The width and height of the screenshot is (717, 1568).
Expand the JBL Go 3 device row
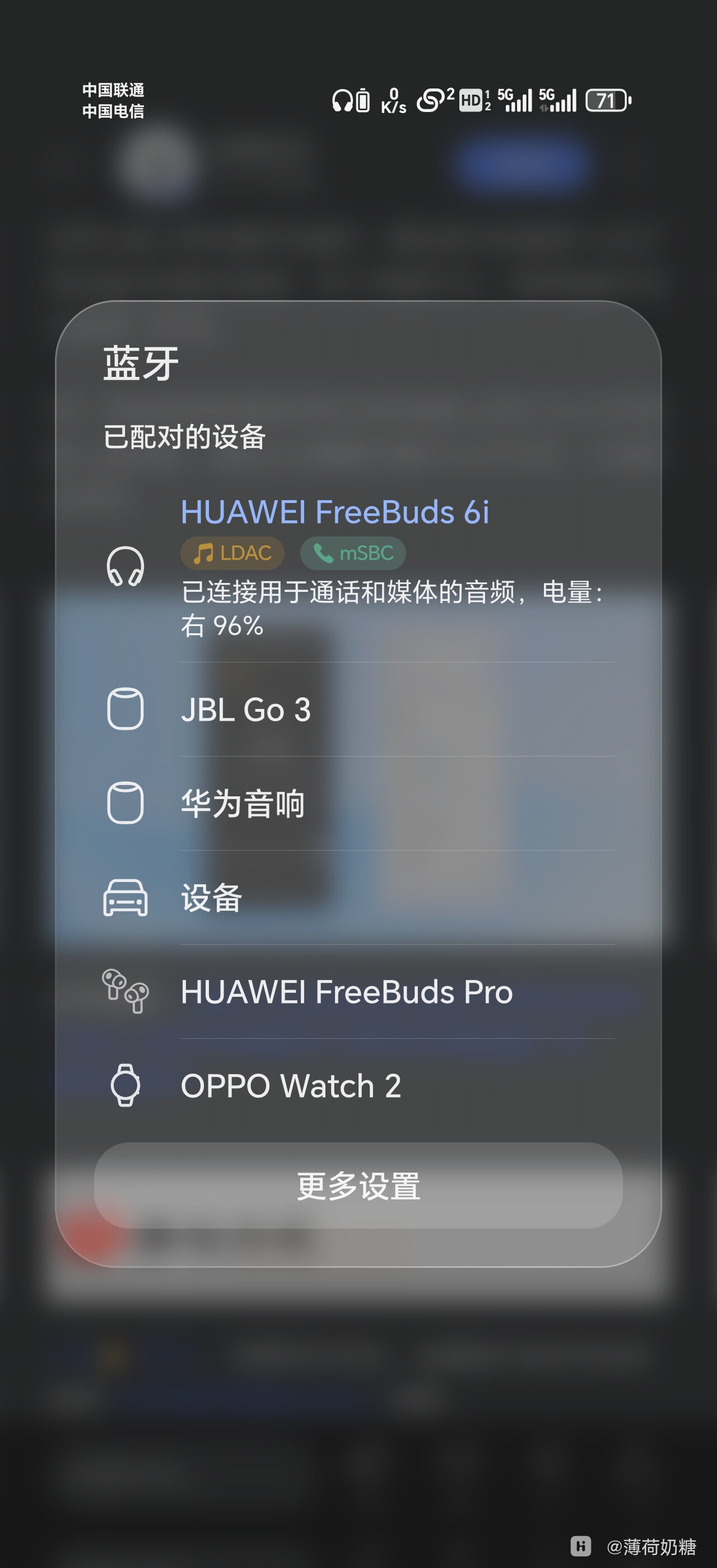(x=365, y=710)
